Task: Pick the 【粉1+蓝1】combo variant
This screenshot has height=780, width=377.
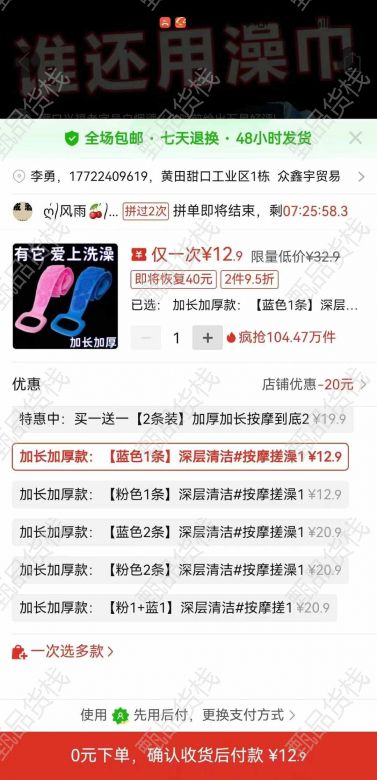Action: 175,607
